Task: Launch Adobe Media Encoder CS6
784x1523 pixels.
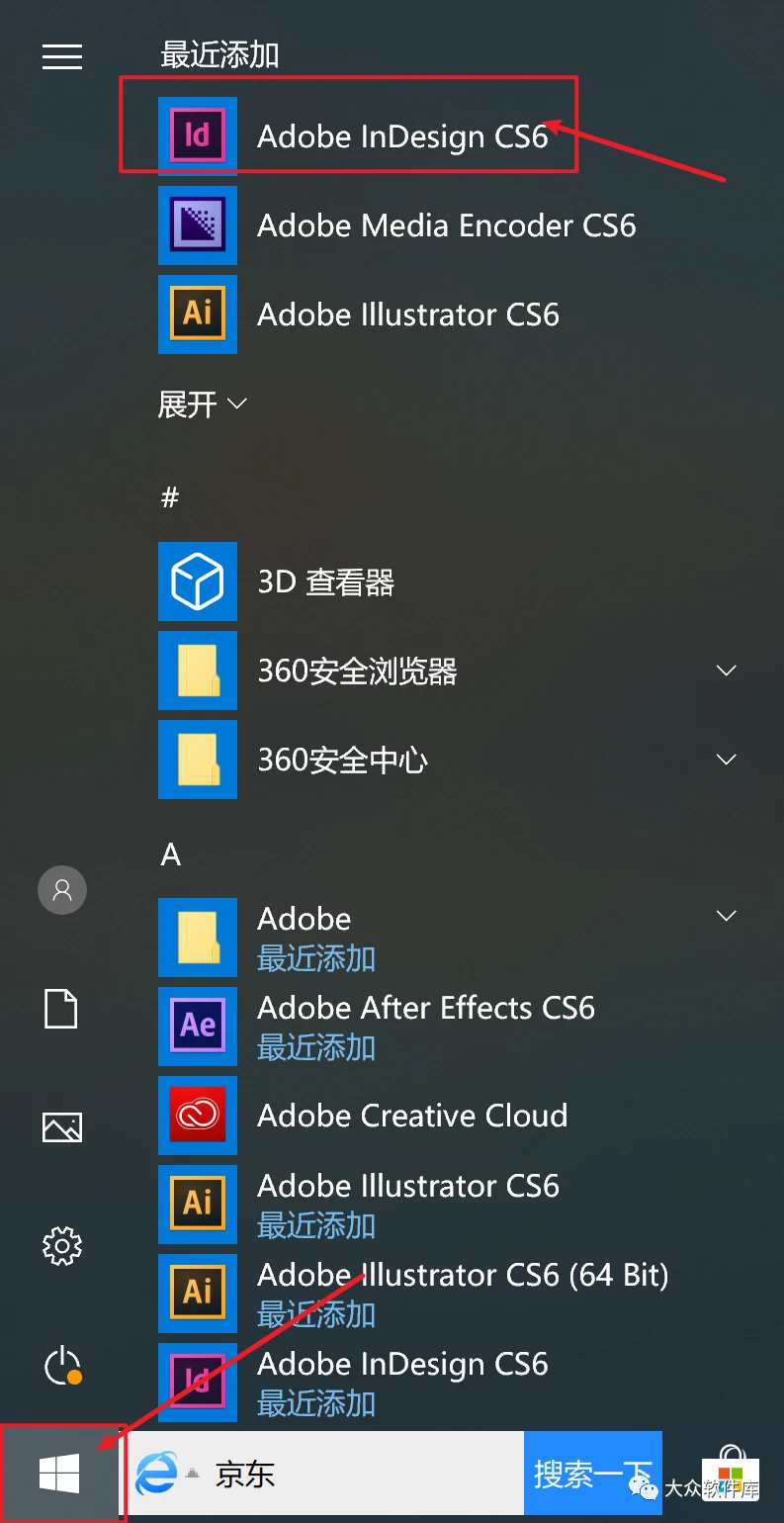Action: 445,225
